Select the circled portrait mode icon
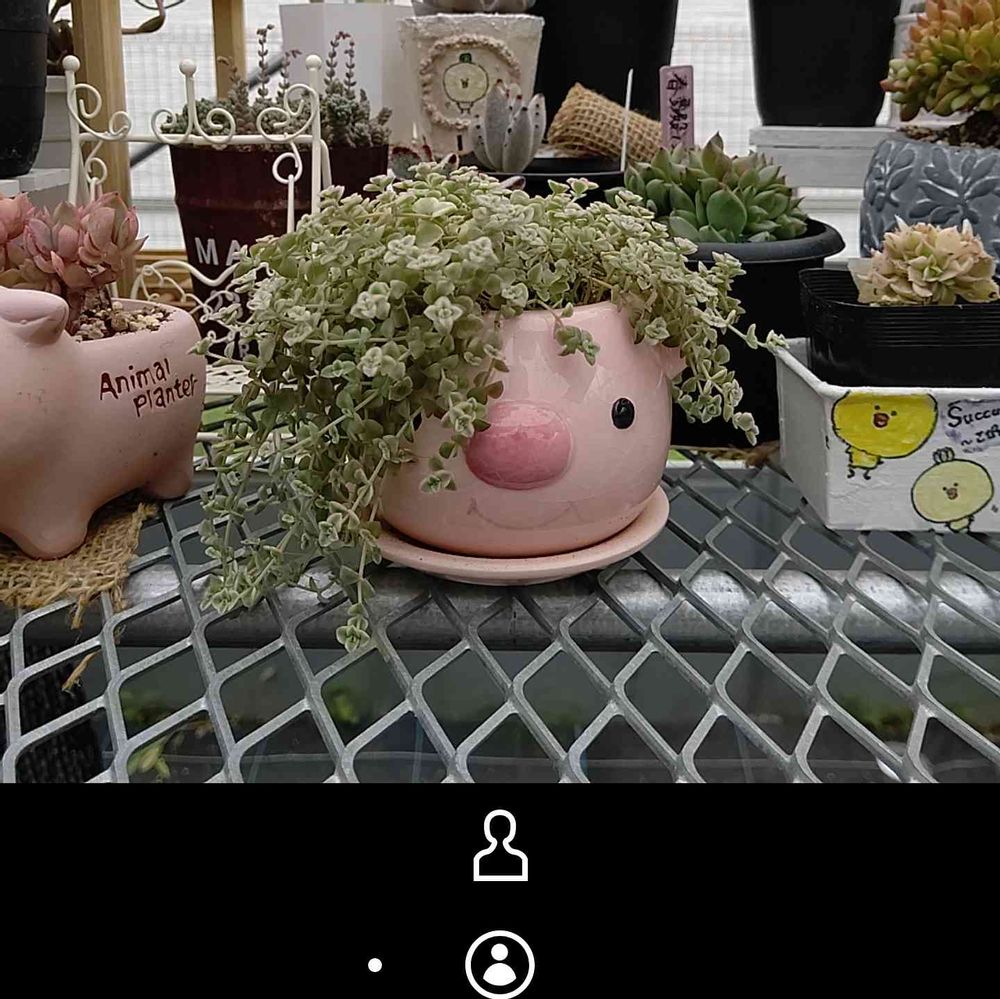1000x999 pixels. [x=500, y=965]
